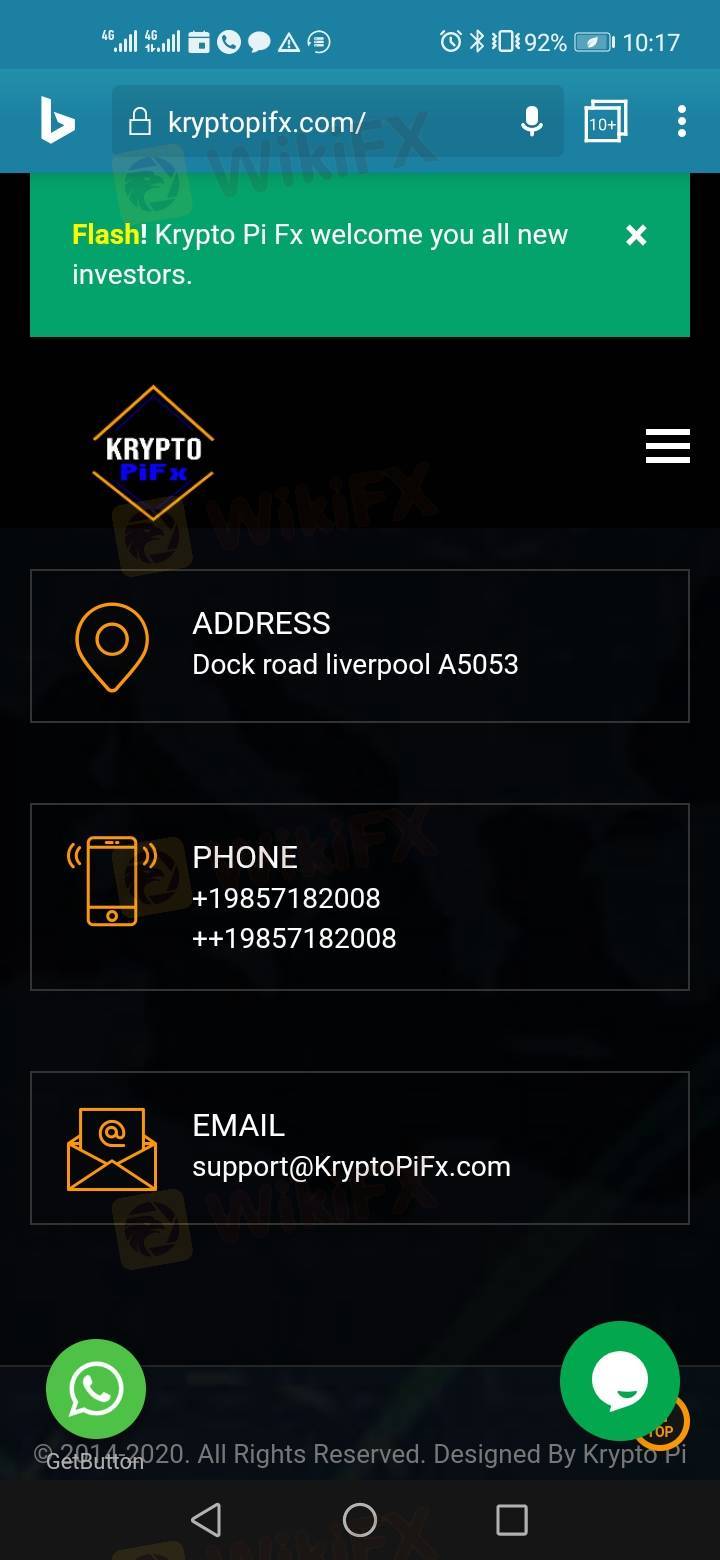Dismiss the Flash welcome banner
The width and height of the screenshot is (720, 1560).
[636, 235]
